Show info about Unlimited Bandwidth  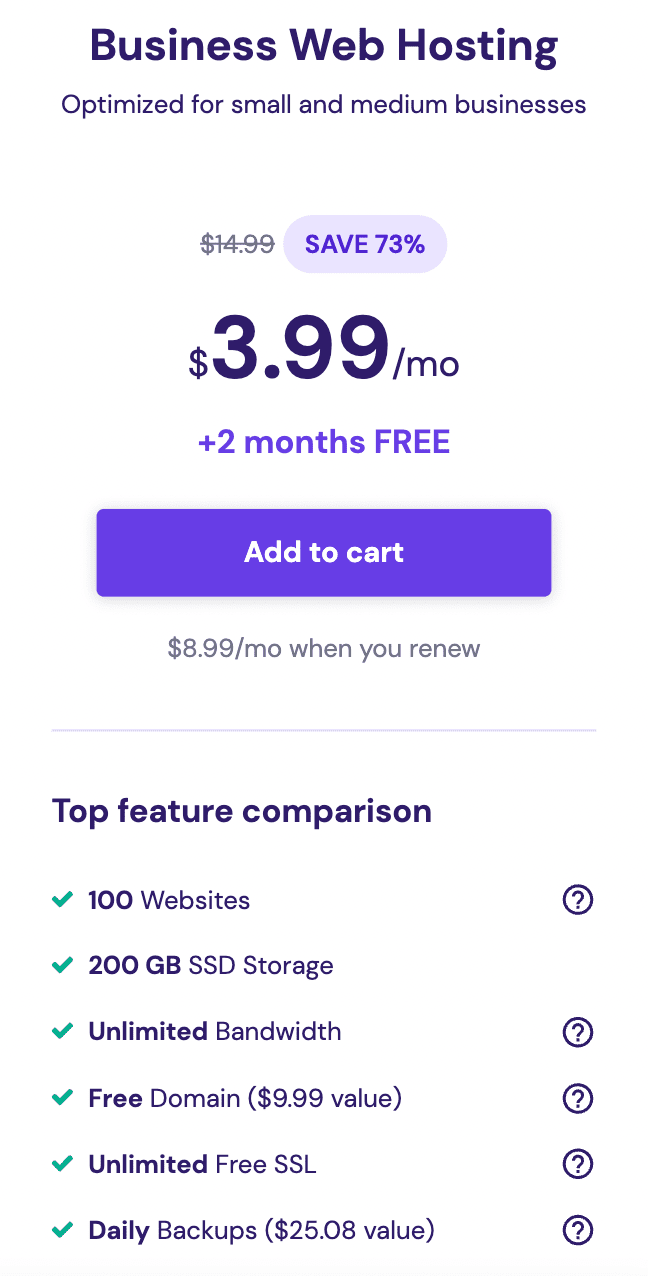pos(578,1032)
